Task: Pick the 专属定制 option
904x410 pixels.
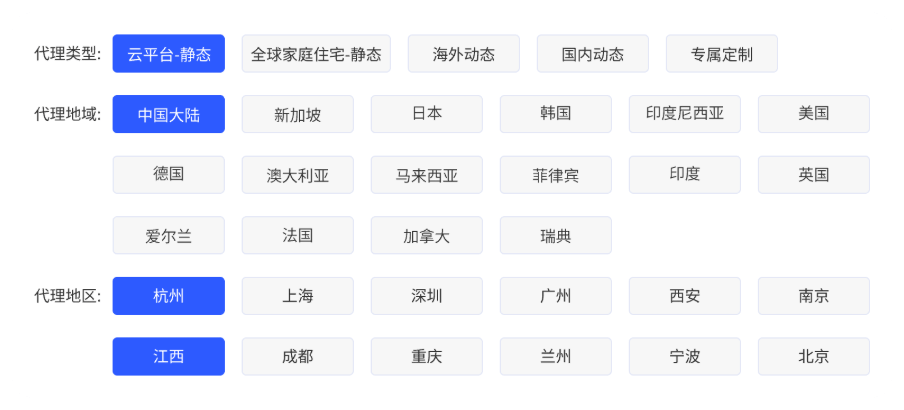Action: pyautogui.click(x=721, y=54)
